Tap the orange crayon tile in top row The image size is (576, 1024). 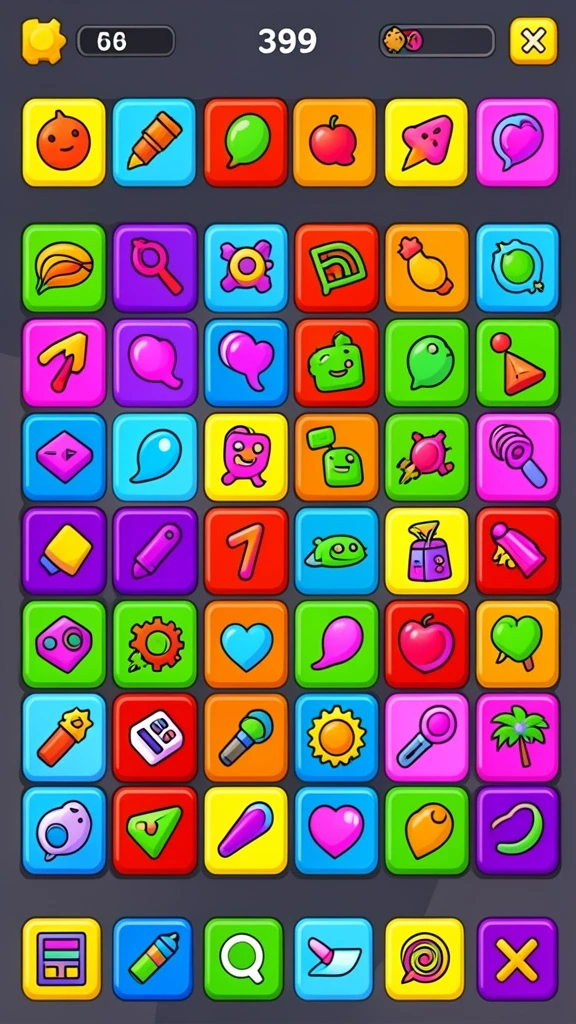point(154,142)
